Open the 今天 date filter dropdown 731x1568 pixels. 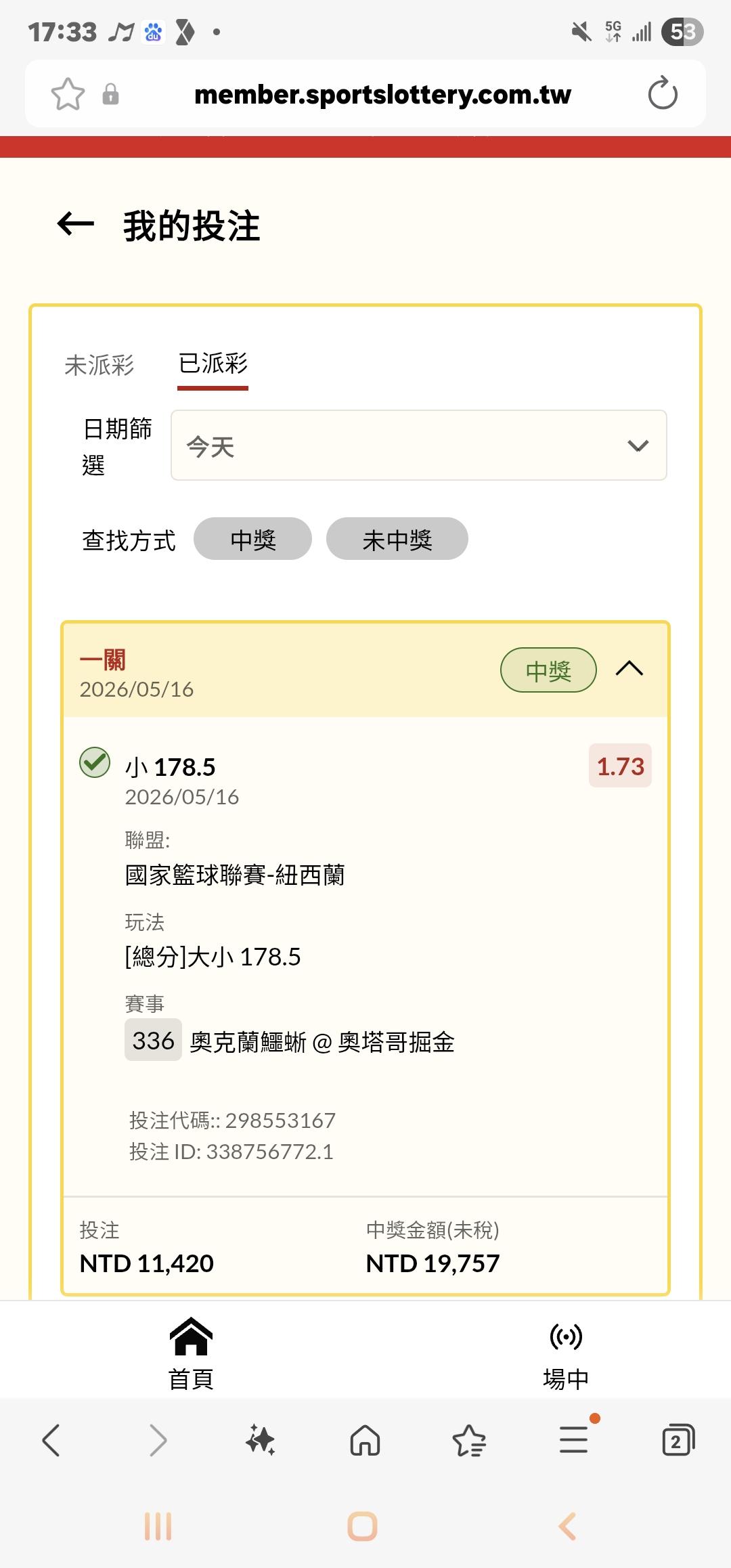click(419, 445)
